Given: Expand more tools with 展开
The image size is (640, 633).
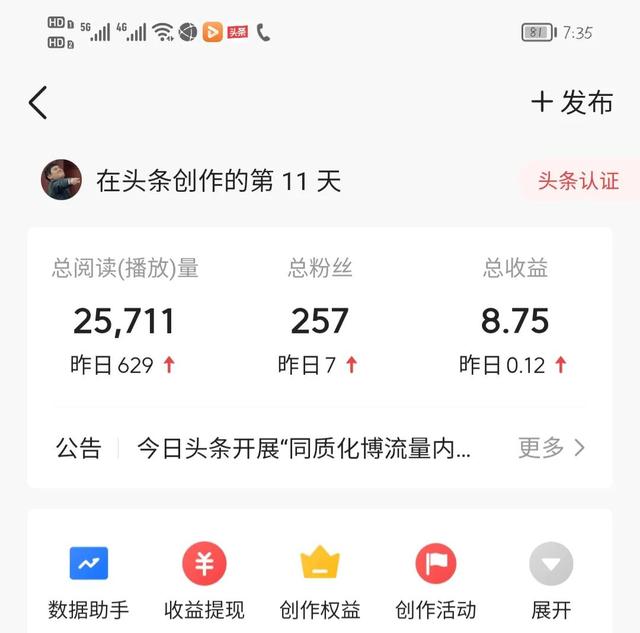Looking at the screenshot, I should click(x=551, y=580).
